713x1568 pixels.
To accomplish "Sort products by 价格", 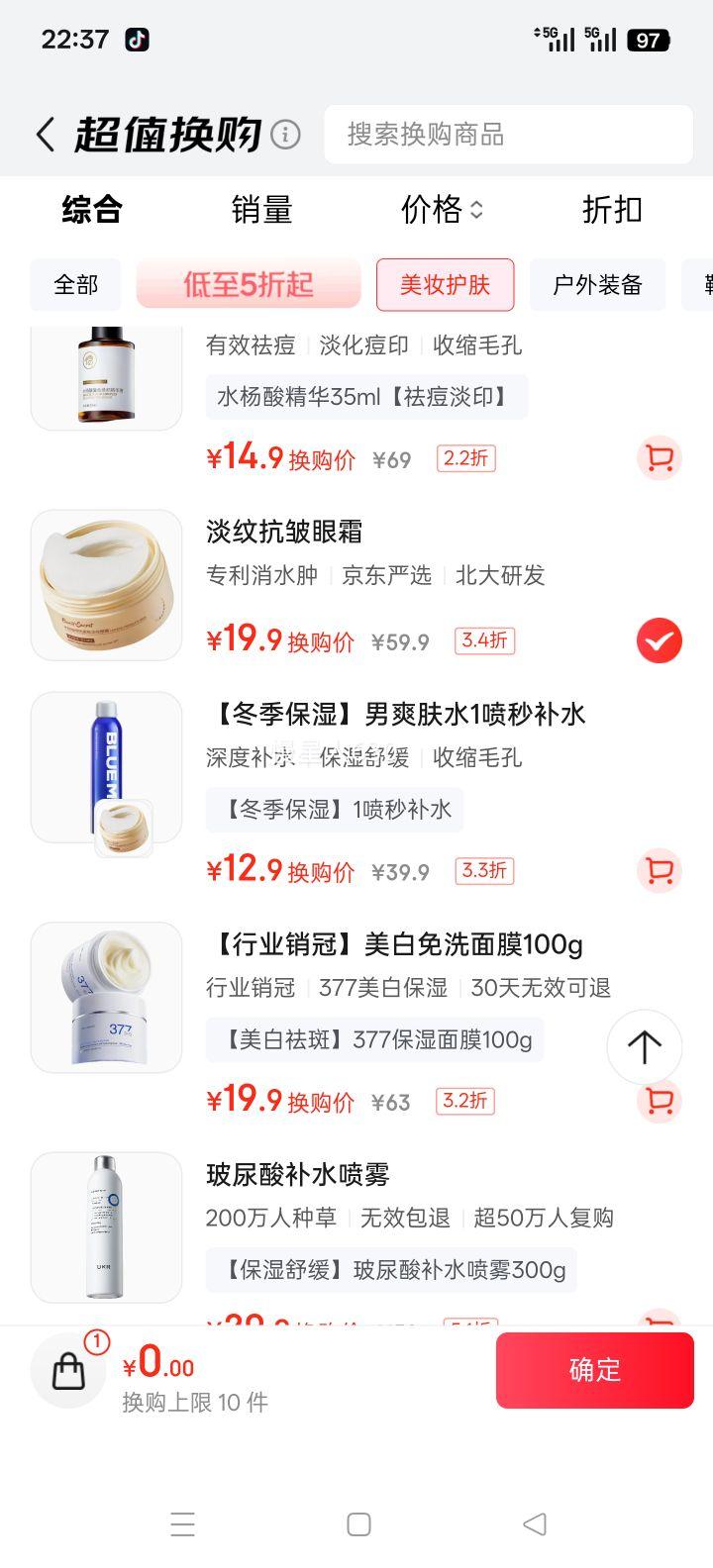I will [x=442, y=210].
